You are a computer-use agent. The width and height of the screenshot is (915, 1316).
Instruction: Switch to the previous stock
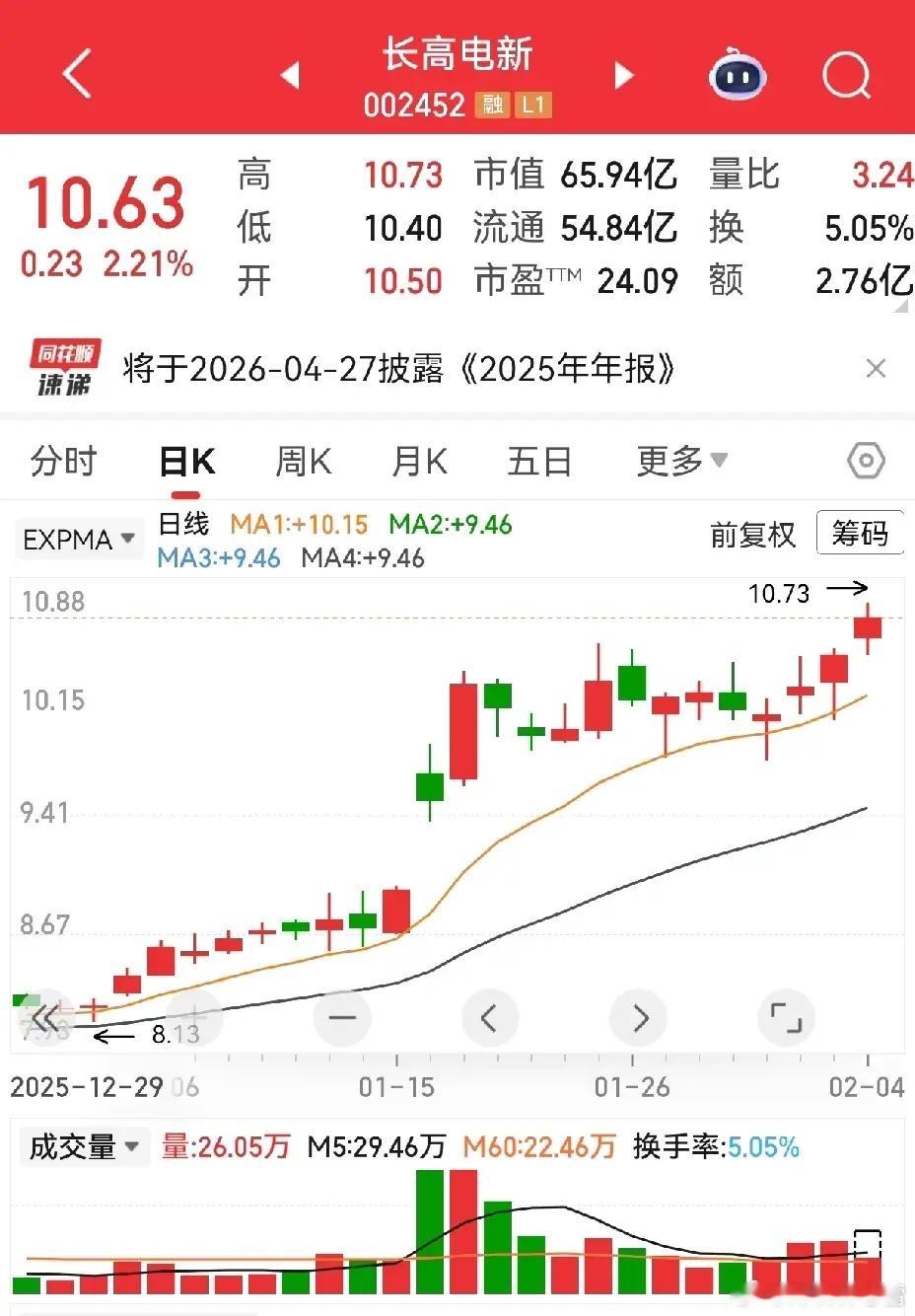tap(290, 75)
